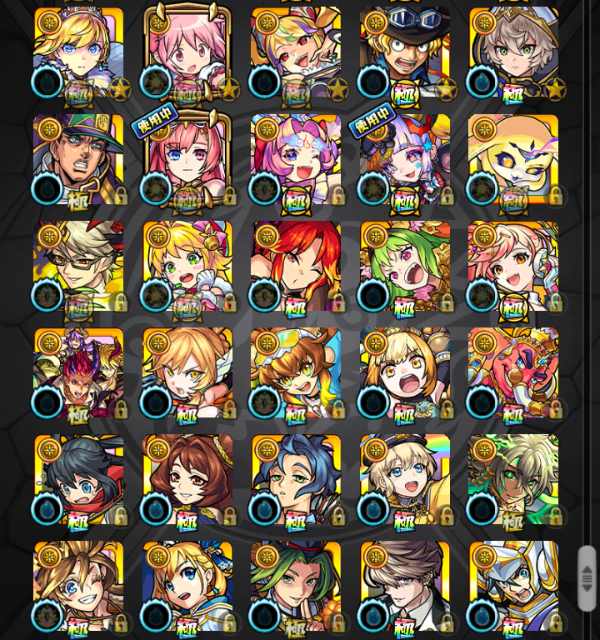This screenshot has height=640, width=600.
Task: Select the man in black suit tile
Action: point(404,589)
